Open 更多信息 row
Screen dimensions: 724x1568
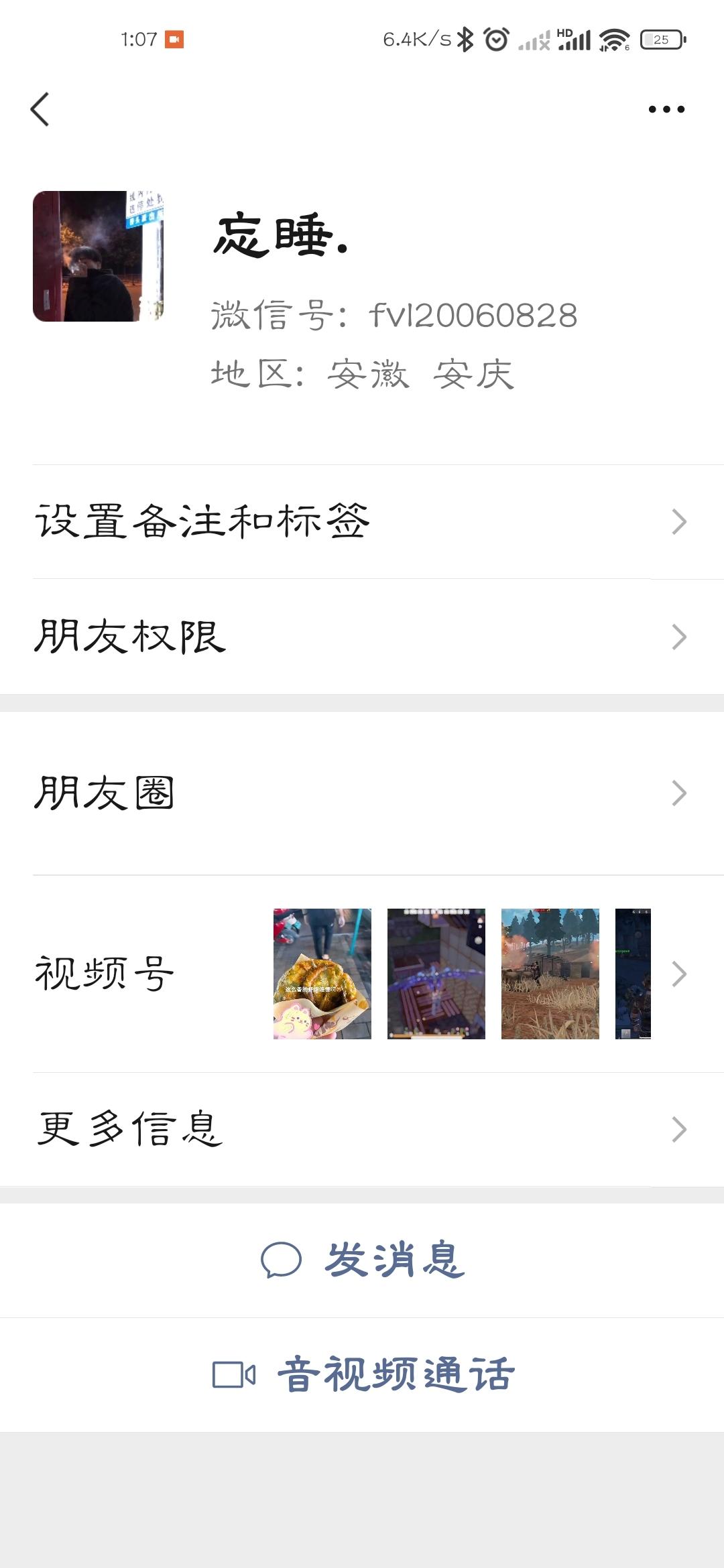362,1130
